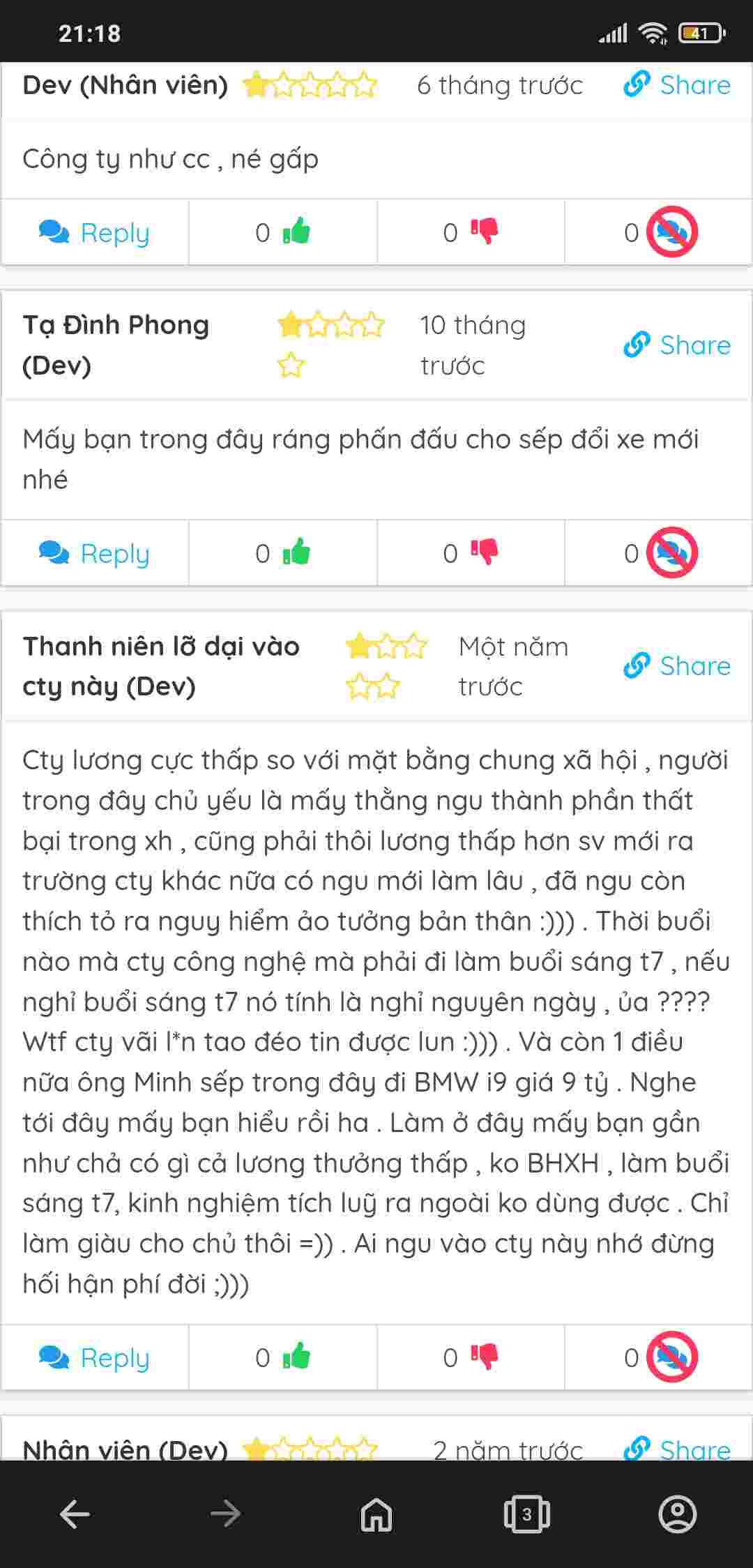The height and width of the screenshot is (1568, 753).
Task: Report Tạ Đình Phong's review
Action: pyautogui.click(x=671, y=552)
